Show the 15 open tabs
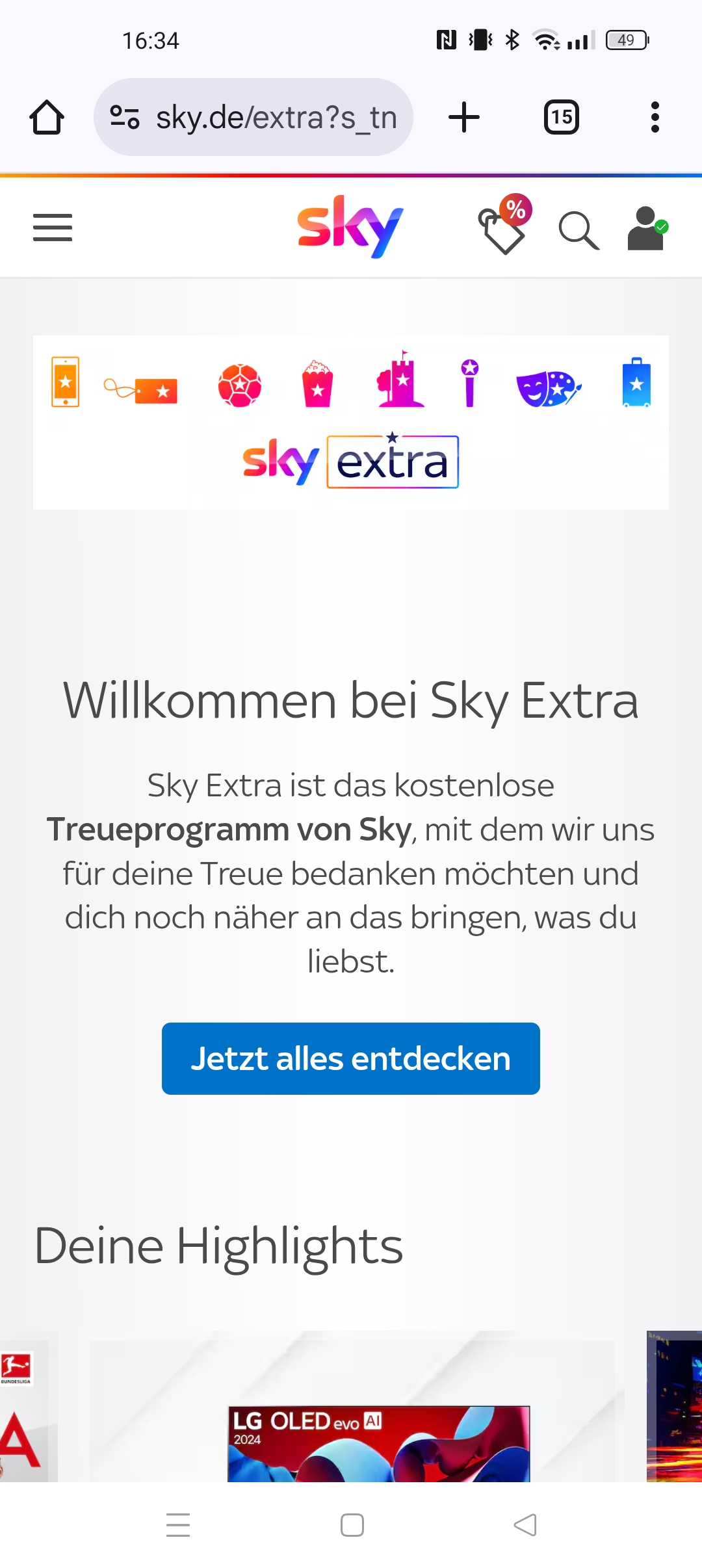The image size is (702, 1568). click(562, 118)
